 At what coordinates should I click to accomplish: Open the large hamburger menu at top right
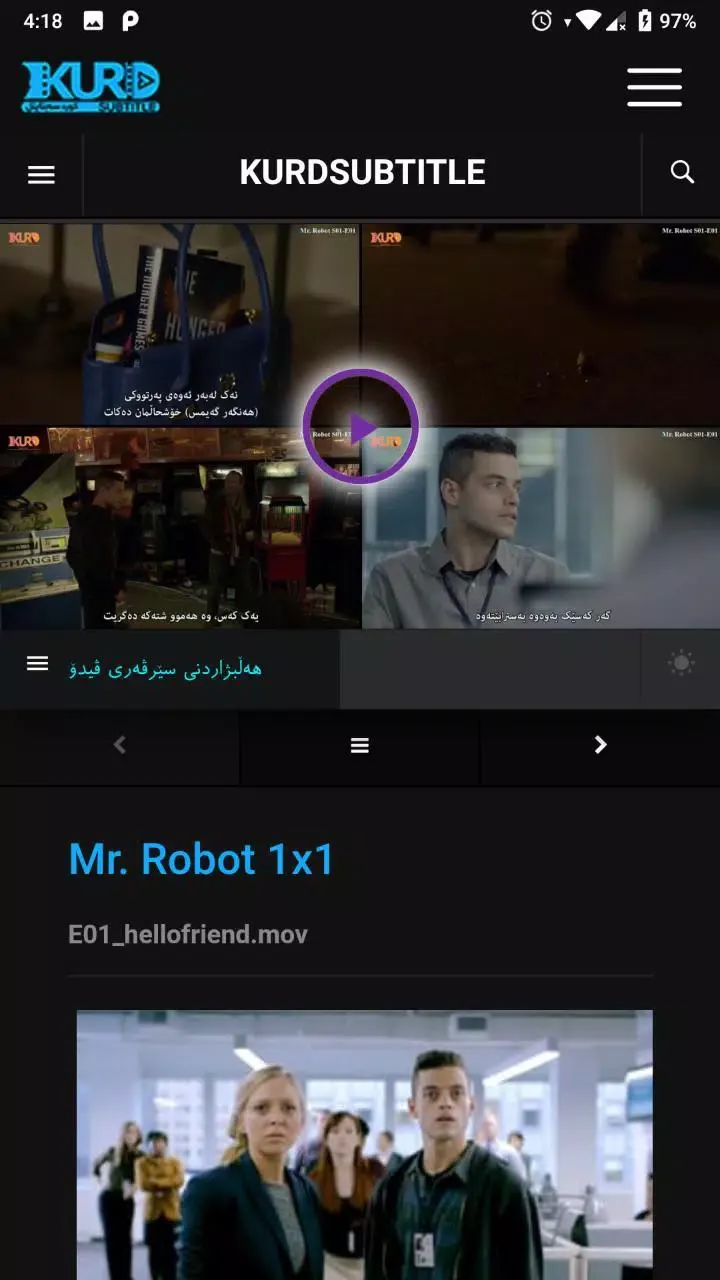pyautogui.click(x=654, y=88)
